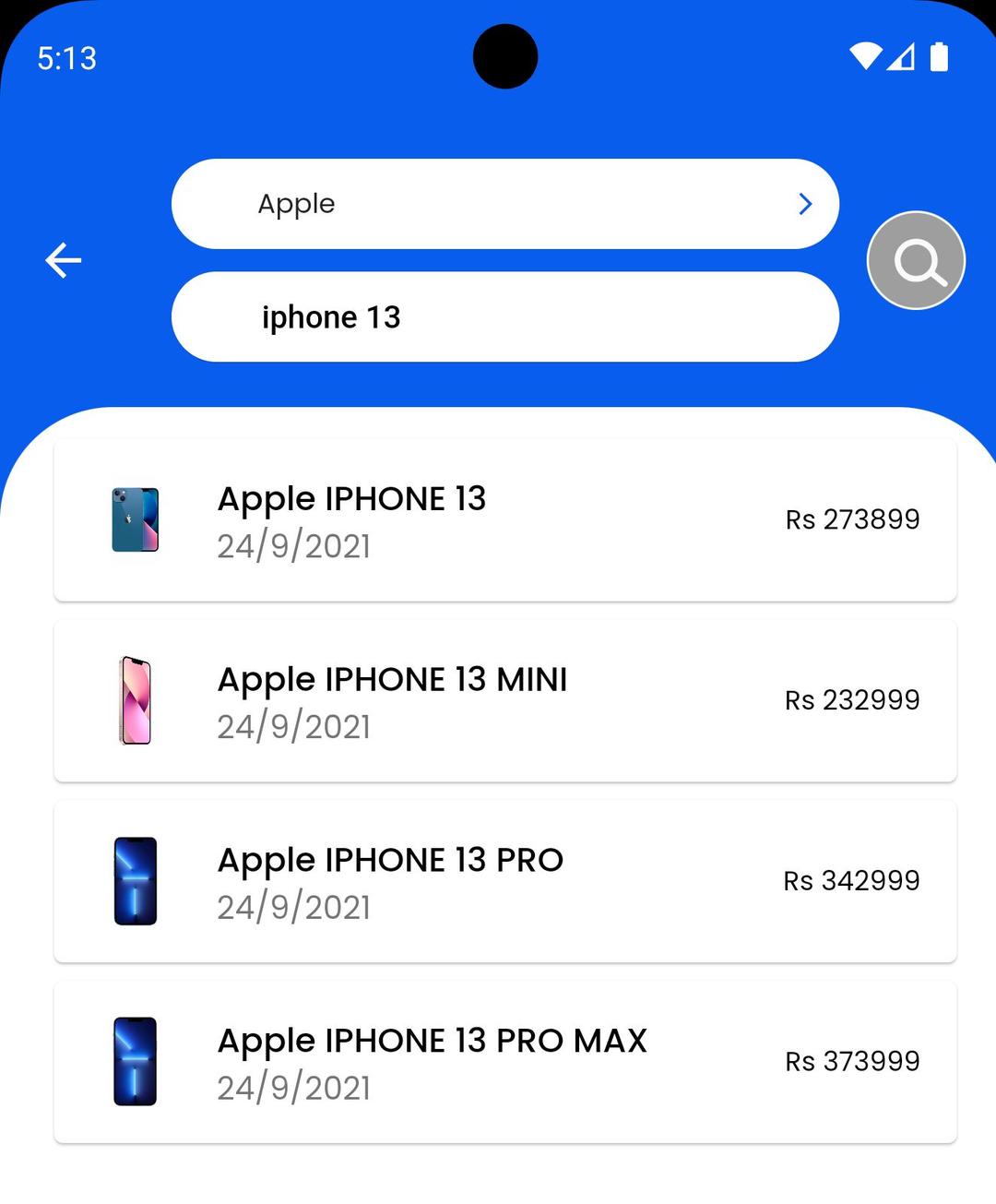The height and width of the screenshot is (1204, 996).
Task: Tap the 24/9/2021 date under IPHONE 13 MINI
Action: click(293, 727)
